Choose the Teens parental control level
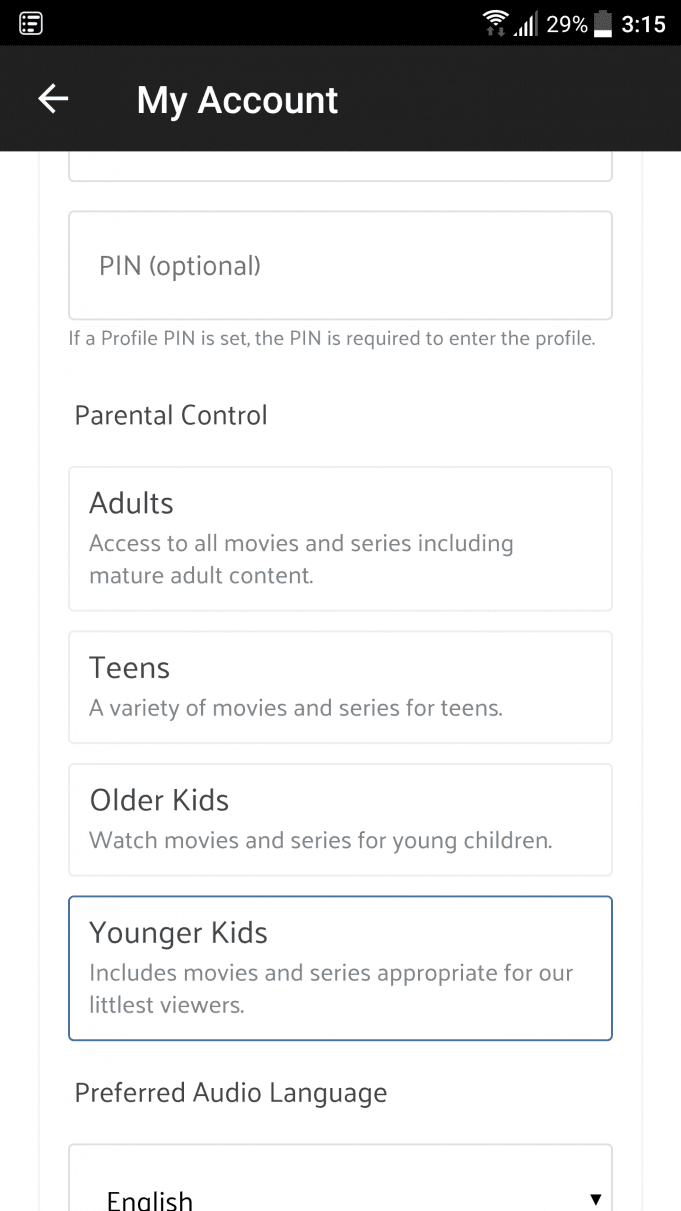Screen dimensions: 681x1211 (x=340, y=687)
